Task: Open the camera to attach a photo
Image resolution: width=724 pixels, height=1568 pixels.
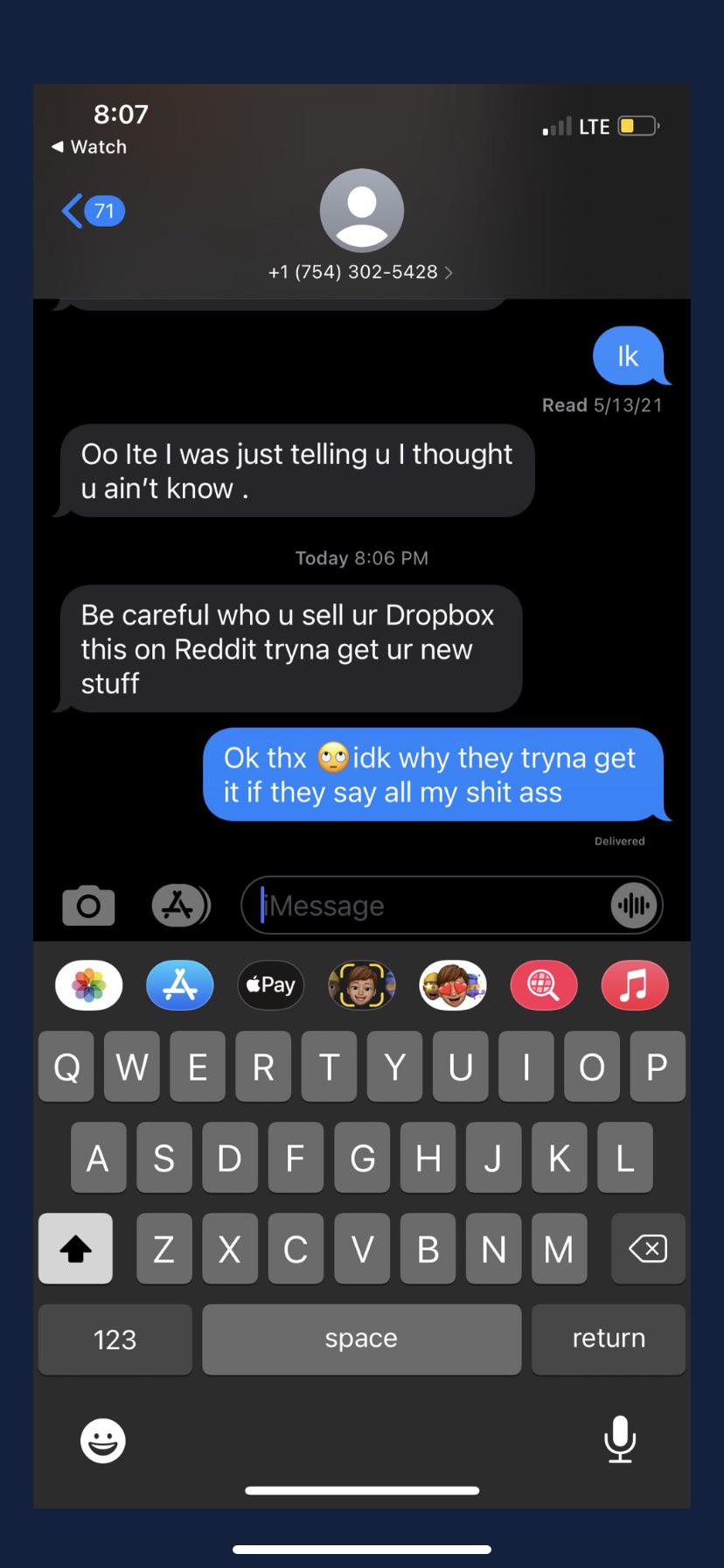Action: (x=88, y=906)
